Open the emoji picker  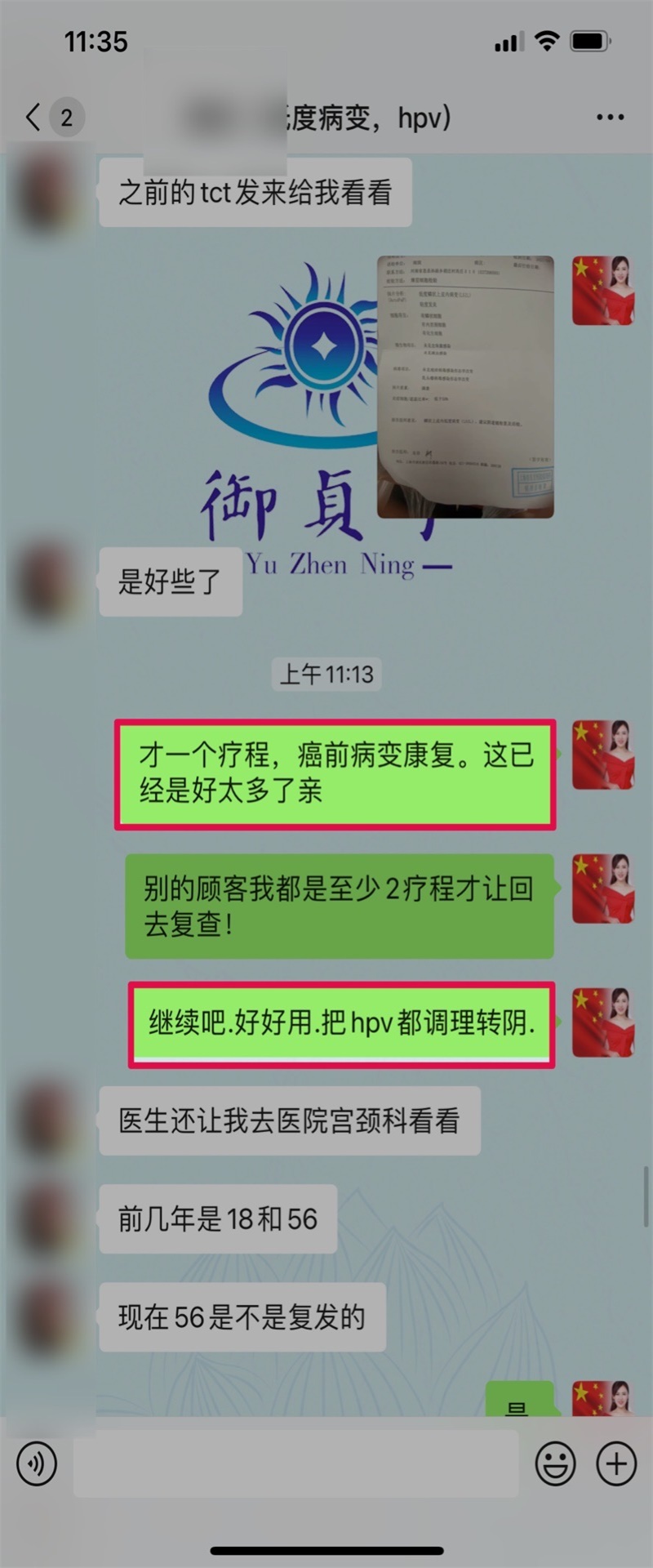555,1463
